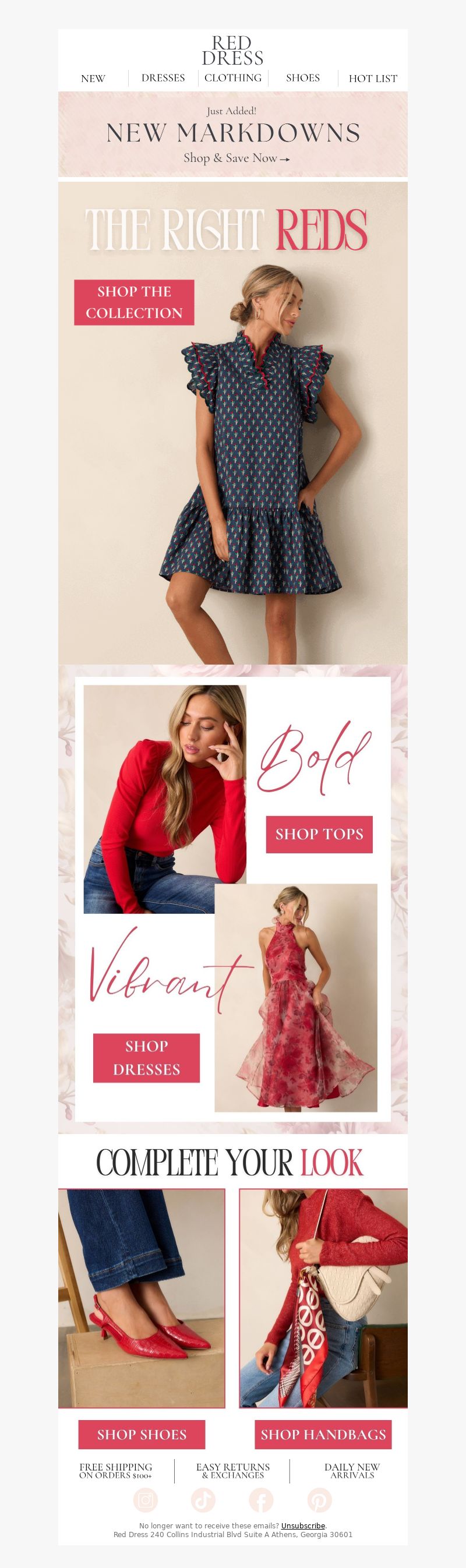
Task: Open the CLOTHING category
Action: coord(233,78)
